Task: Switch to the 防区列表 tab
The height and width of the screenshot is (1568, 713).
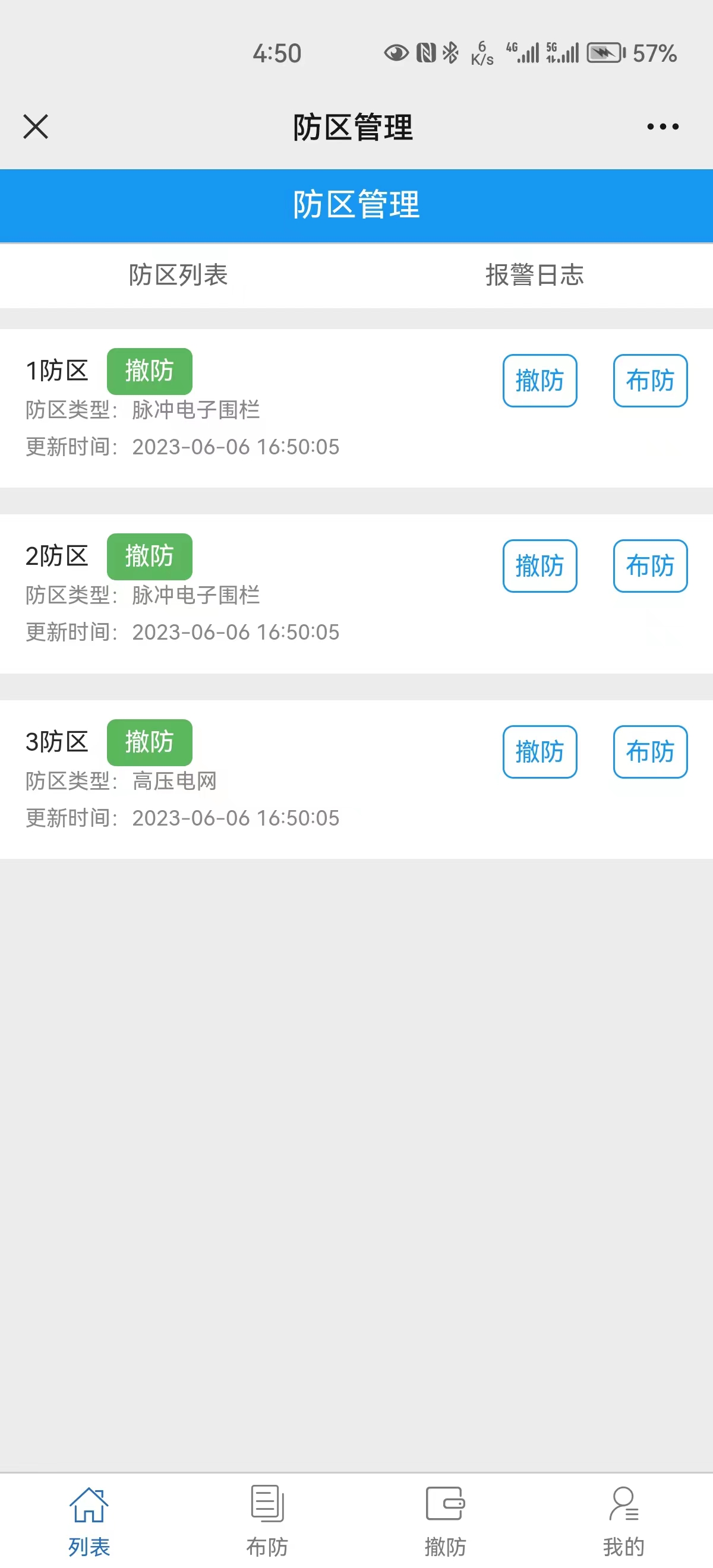Action: coord(178,275)
